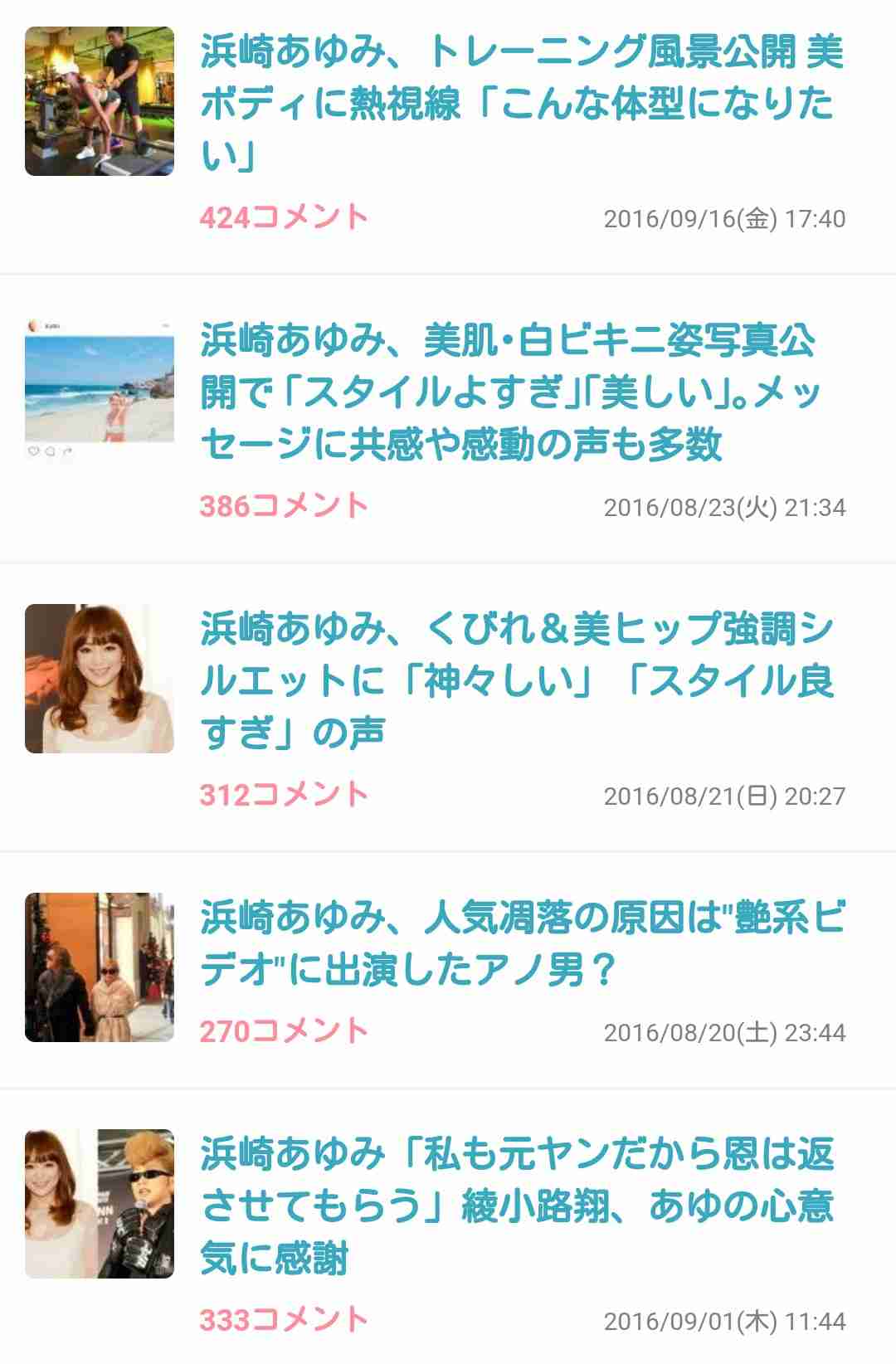This screenshot has height=1364, width=896.
Task: Tap the heart icon inside the Instagram thumbnail
Action: click(34, 451)
